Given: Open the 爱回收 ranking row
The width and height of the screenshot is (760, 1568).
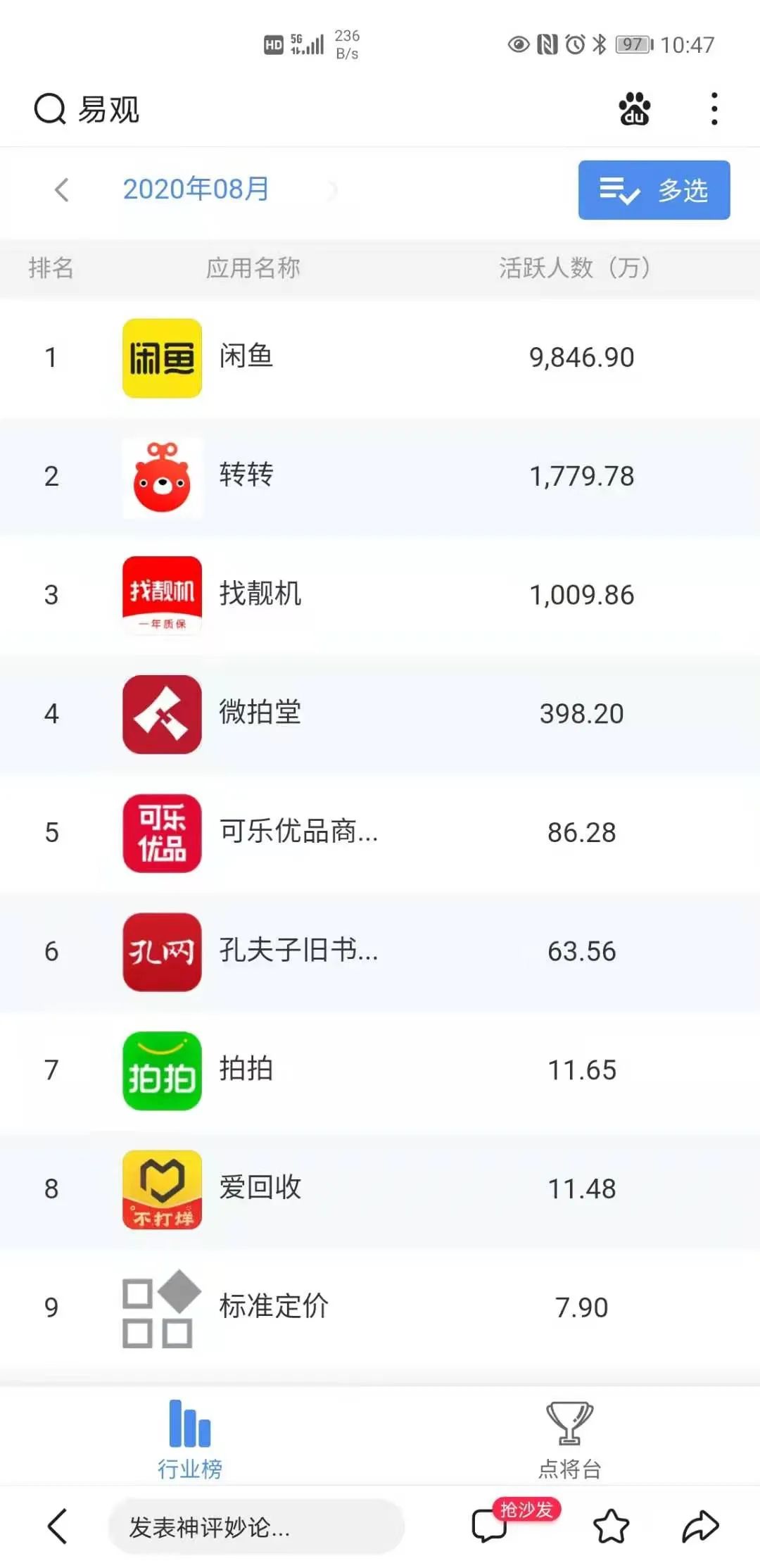Looking at the screenshot, I should point(260,1188).
